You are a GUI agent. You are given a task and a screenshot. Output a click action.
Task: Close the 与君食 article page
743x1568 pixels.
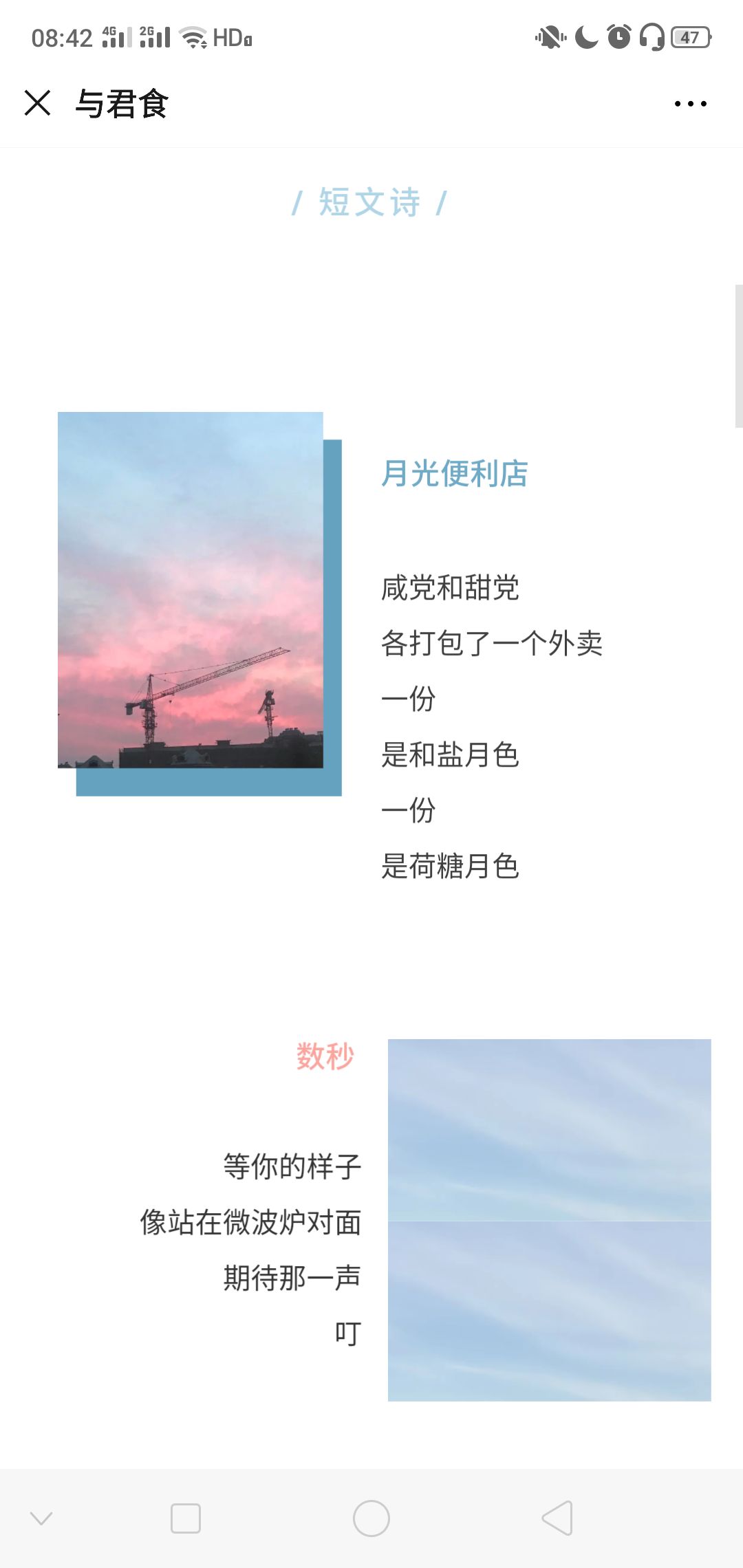click(x=38, y=103)
